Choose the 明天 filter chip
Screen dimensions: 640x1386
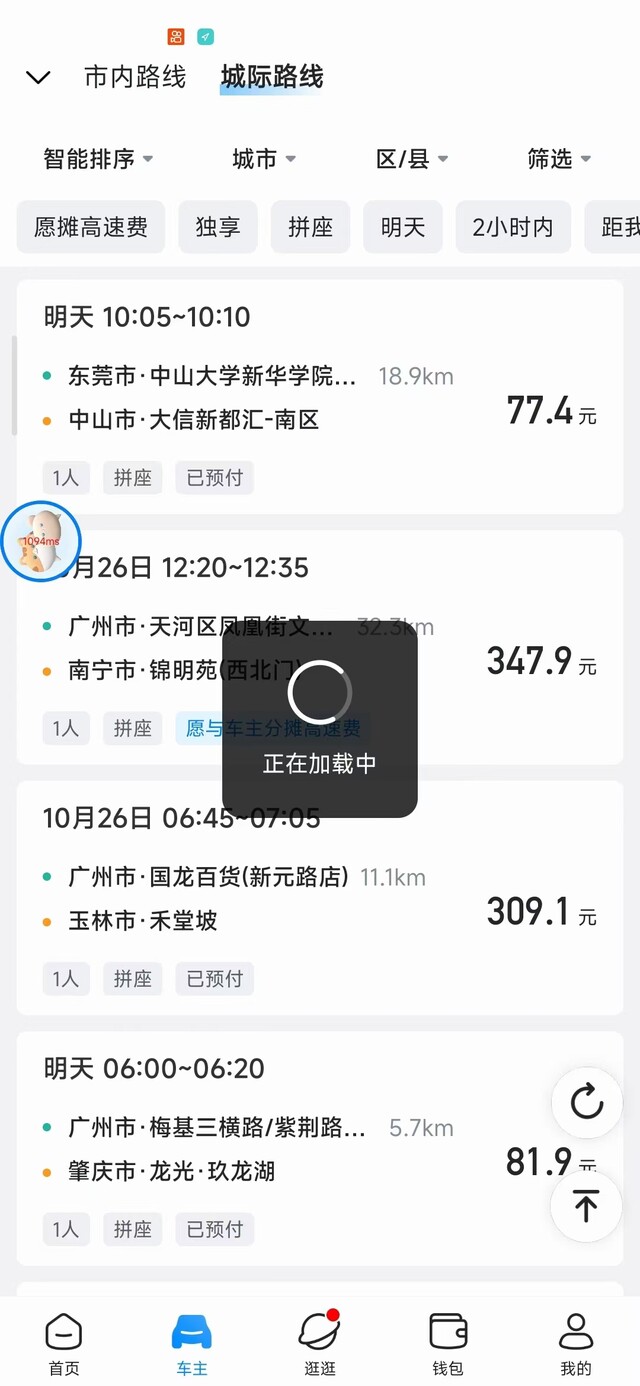[403, 227]
